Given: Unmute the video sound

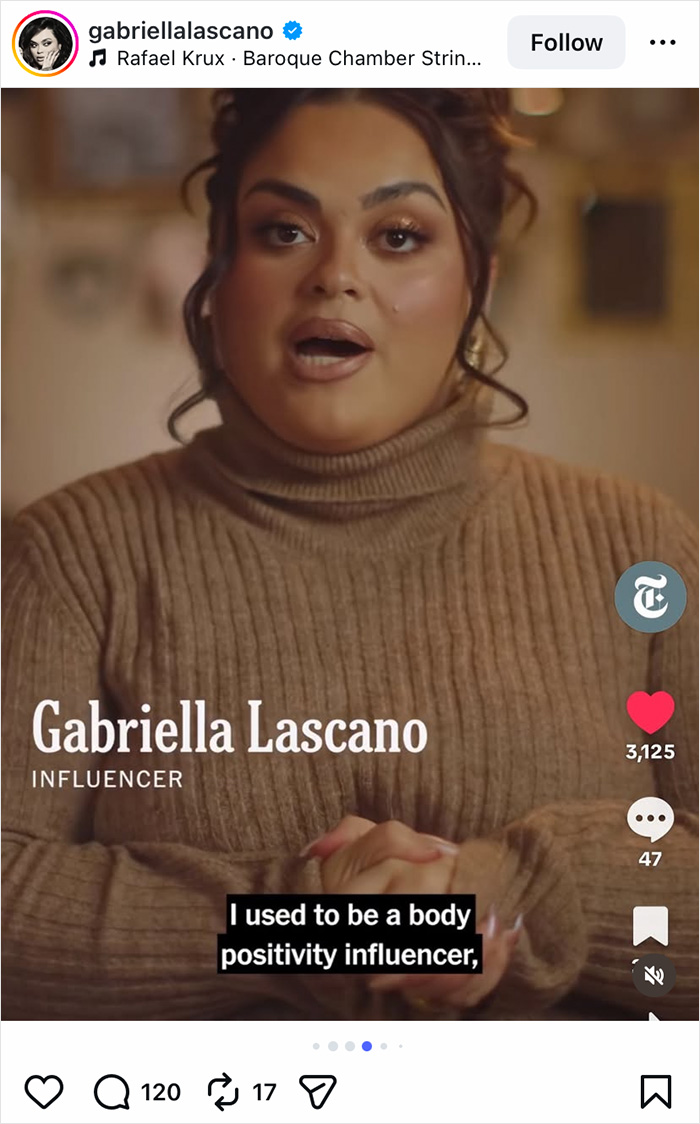Looking at the screenshot, I should pyautogui.click(x=654, y=976).
